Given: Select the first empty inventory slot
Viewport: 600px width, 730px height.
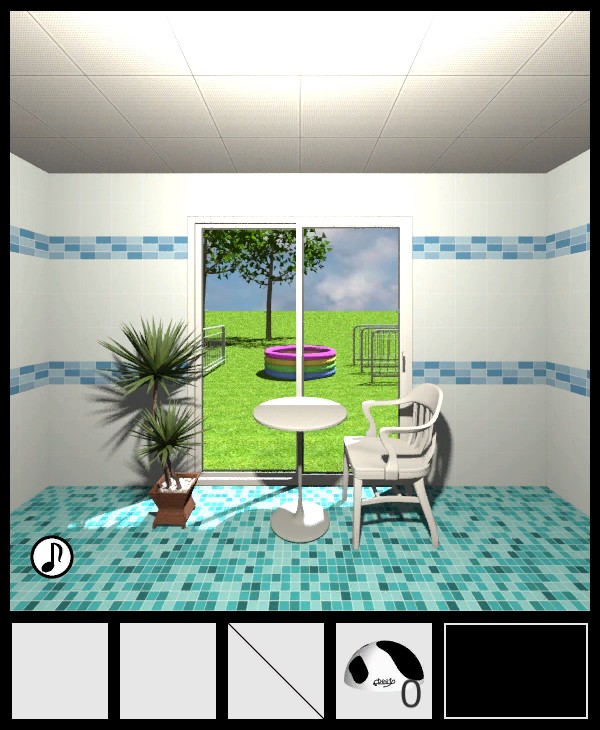Looking at the screenshot, I should click(x=60, y=671).
